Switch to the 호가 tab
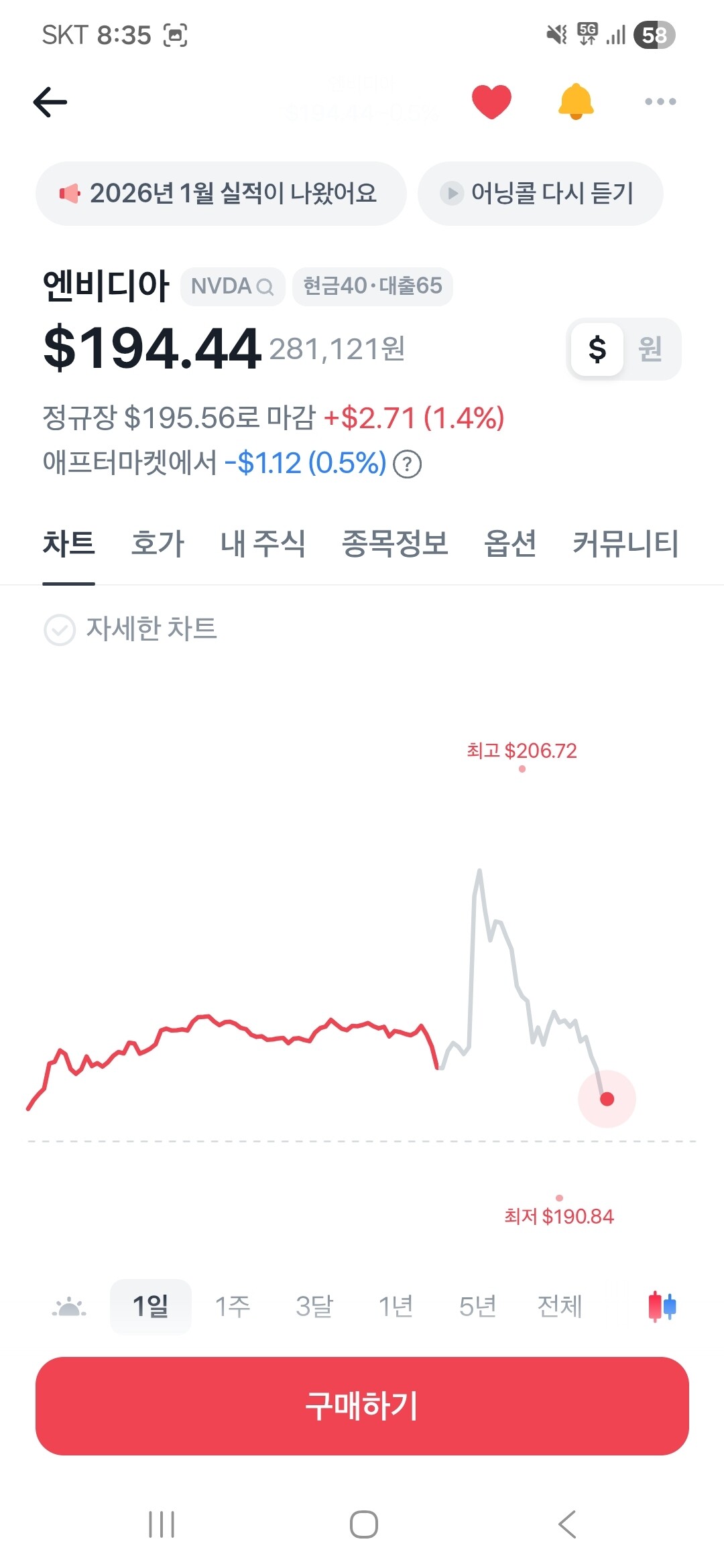This screenshot has height=1568, width=724. point(158,543)
